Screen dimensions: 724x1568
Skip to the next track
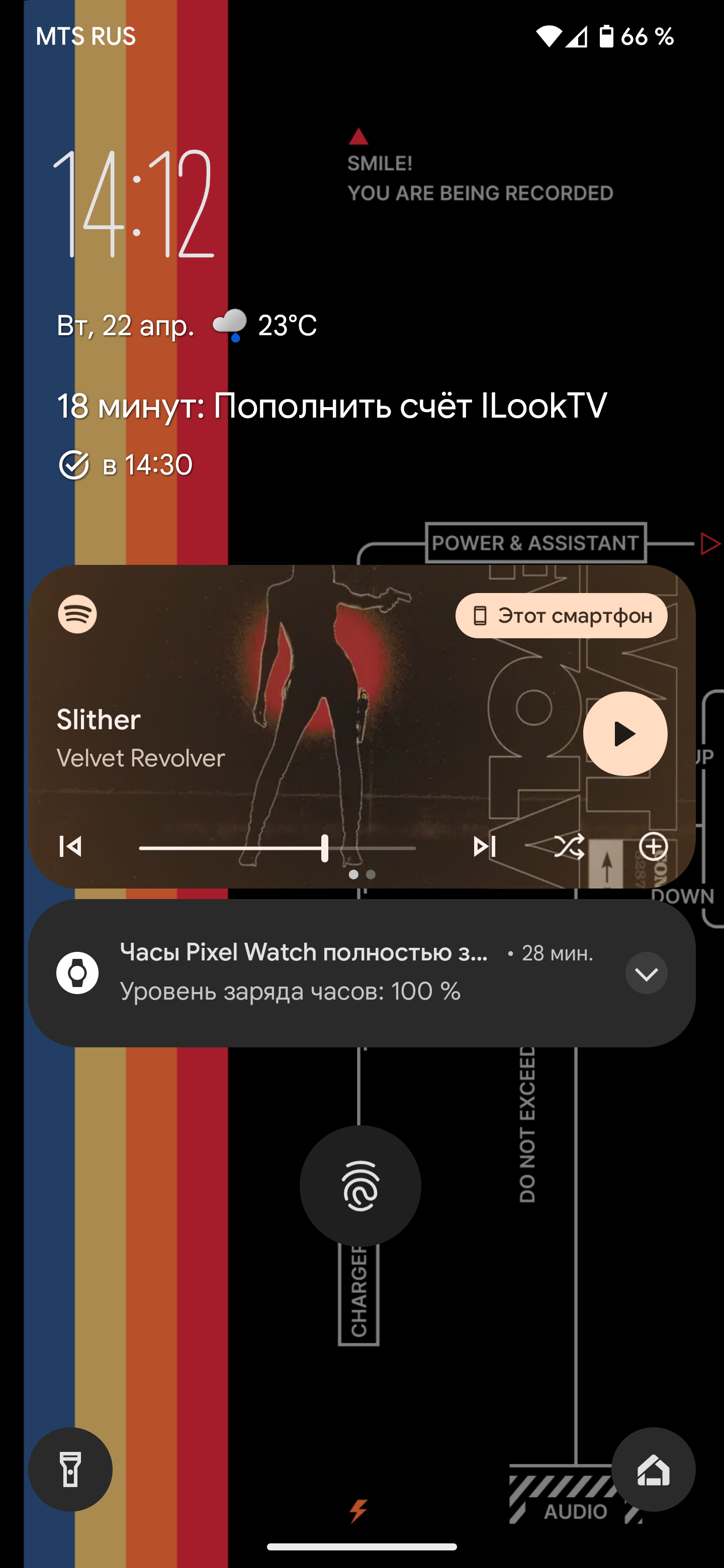pyautogui.click(x=485, y=846)
